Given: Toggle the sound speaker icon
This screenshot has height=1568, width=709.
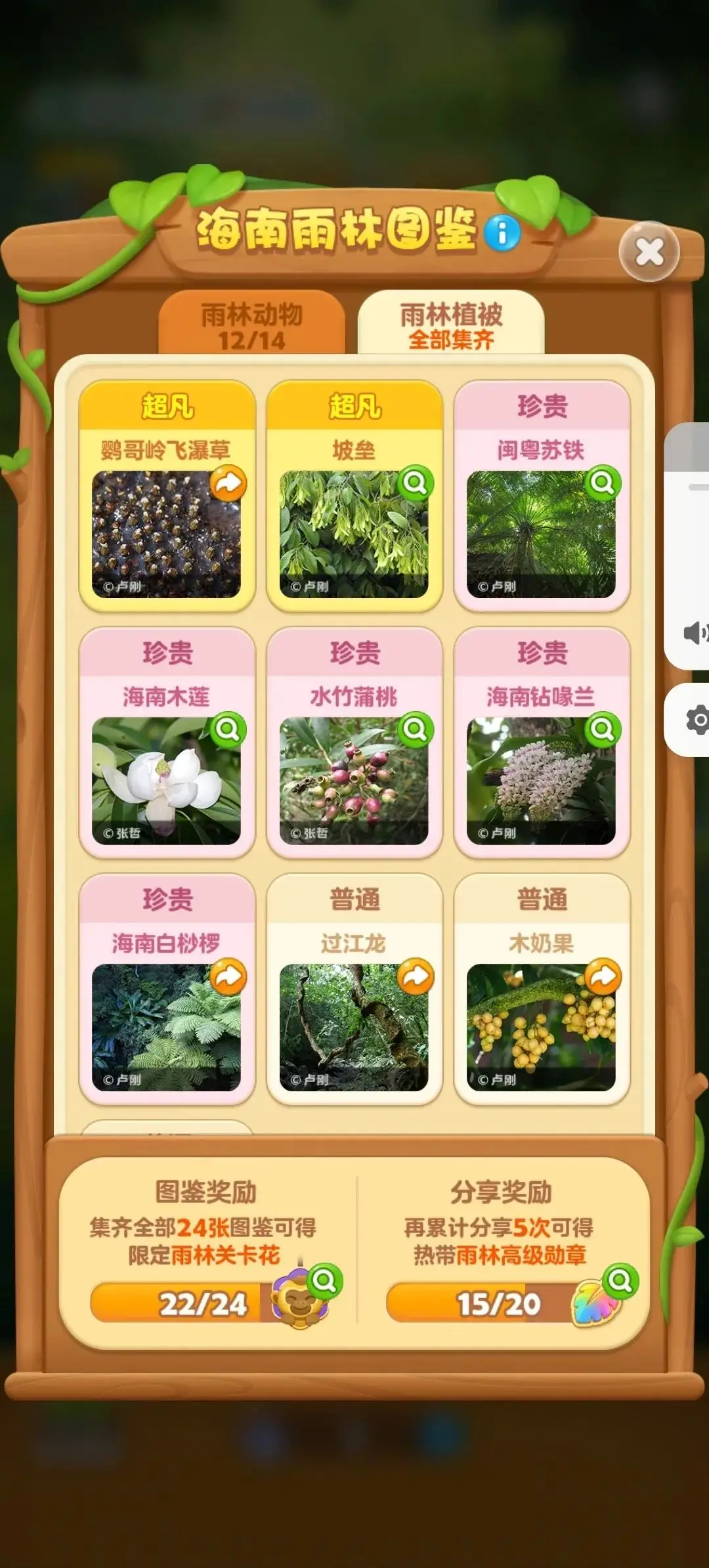Looking at the screenshot, I should click(695, 633).
